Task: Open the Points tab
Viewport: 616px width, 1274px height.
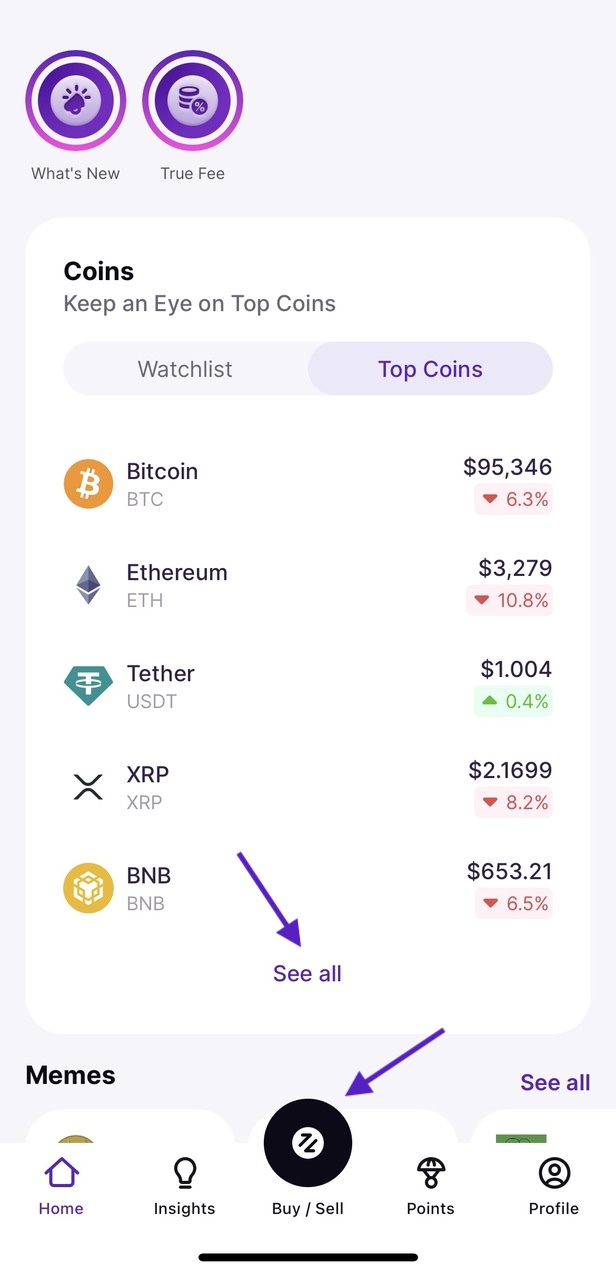Action: [x=431, y=1187]
